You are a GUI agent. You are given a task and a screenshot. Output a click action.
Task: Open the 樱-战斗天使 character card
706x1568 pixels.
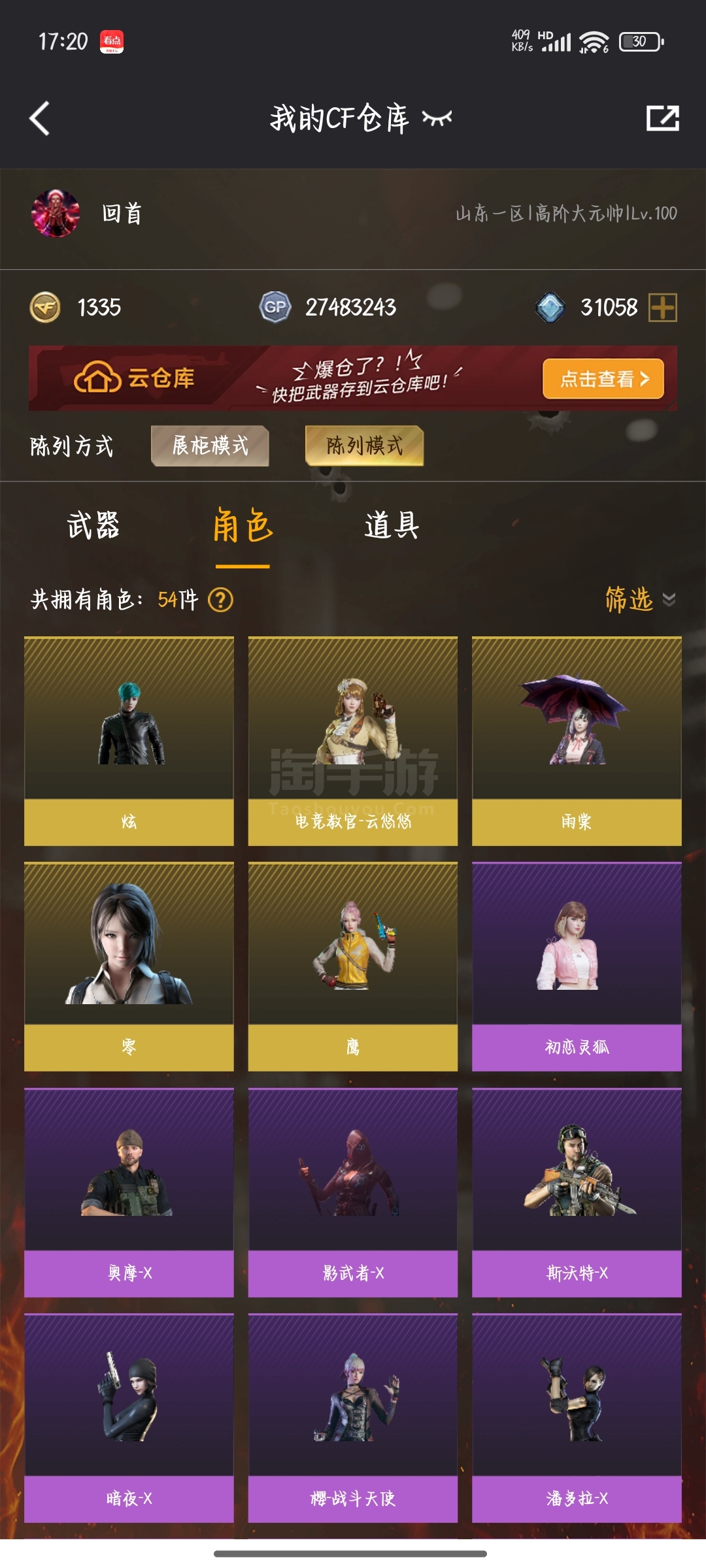[x=353, y=1418]
